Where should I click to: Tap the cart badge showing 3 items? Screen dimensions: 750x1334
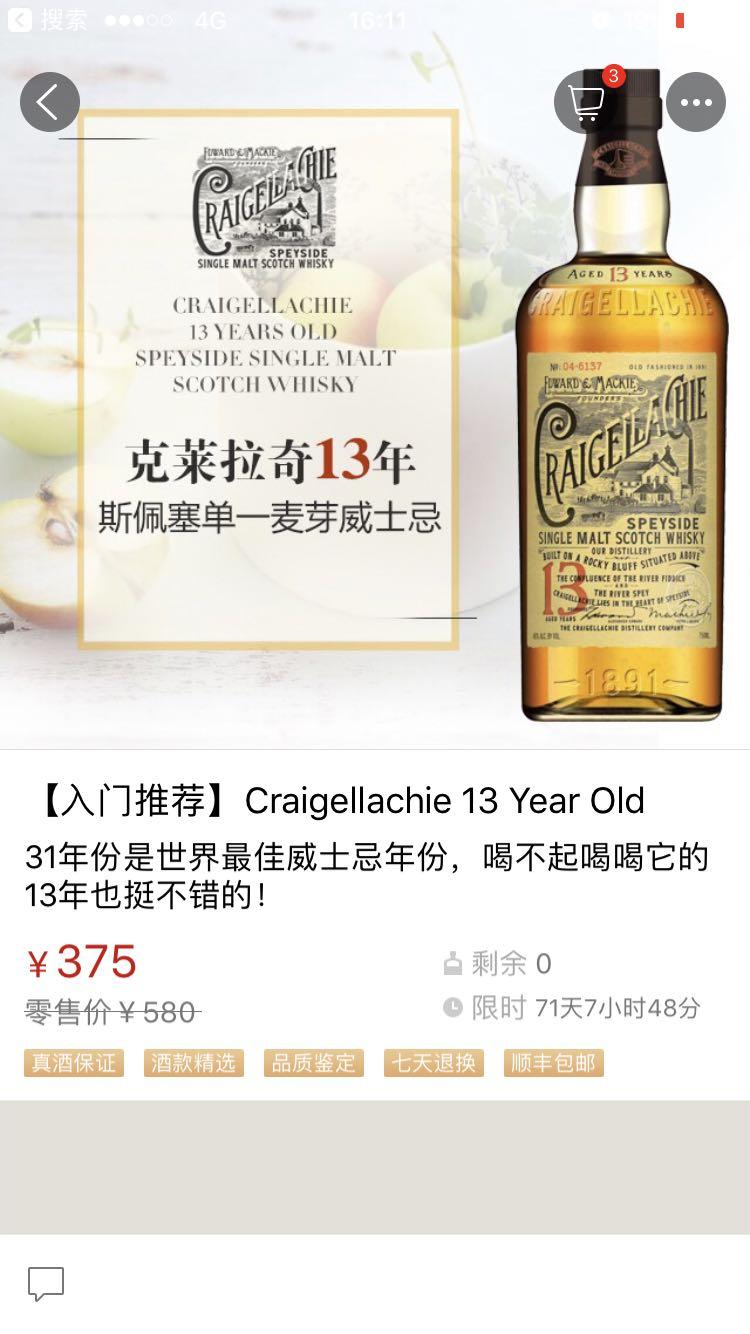click(612, 75)
